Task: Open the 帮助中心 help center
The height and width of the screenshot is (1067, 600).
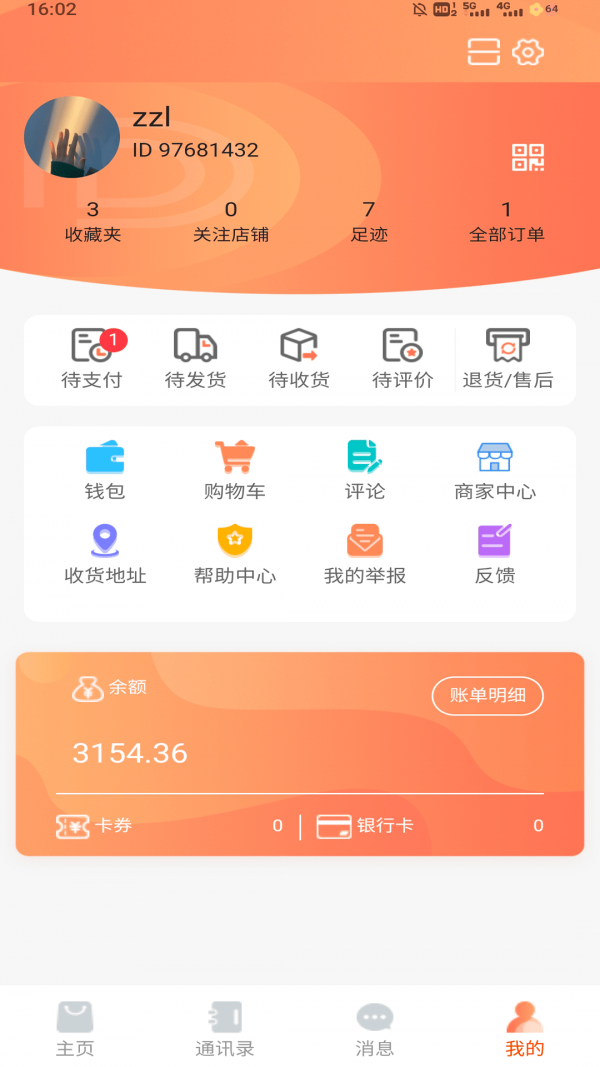Action: click(235, 555)
